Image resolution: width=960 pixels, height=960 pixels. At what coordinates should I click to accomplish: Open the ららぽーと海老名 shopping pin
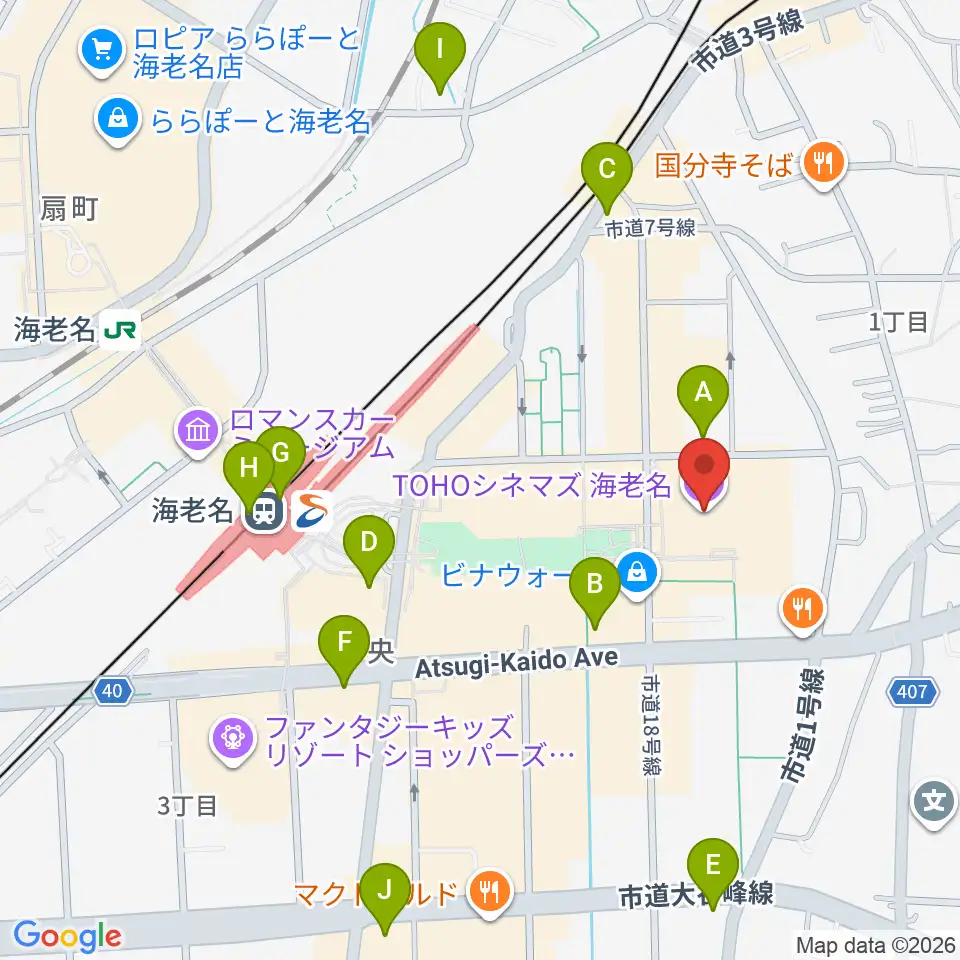(118, 121)
